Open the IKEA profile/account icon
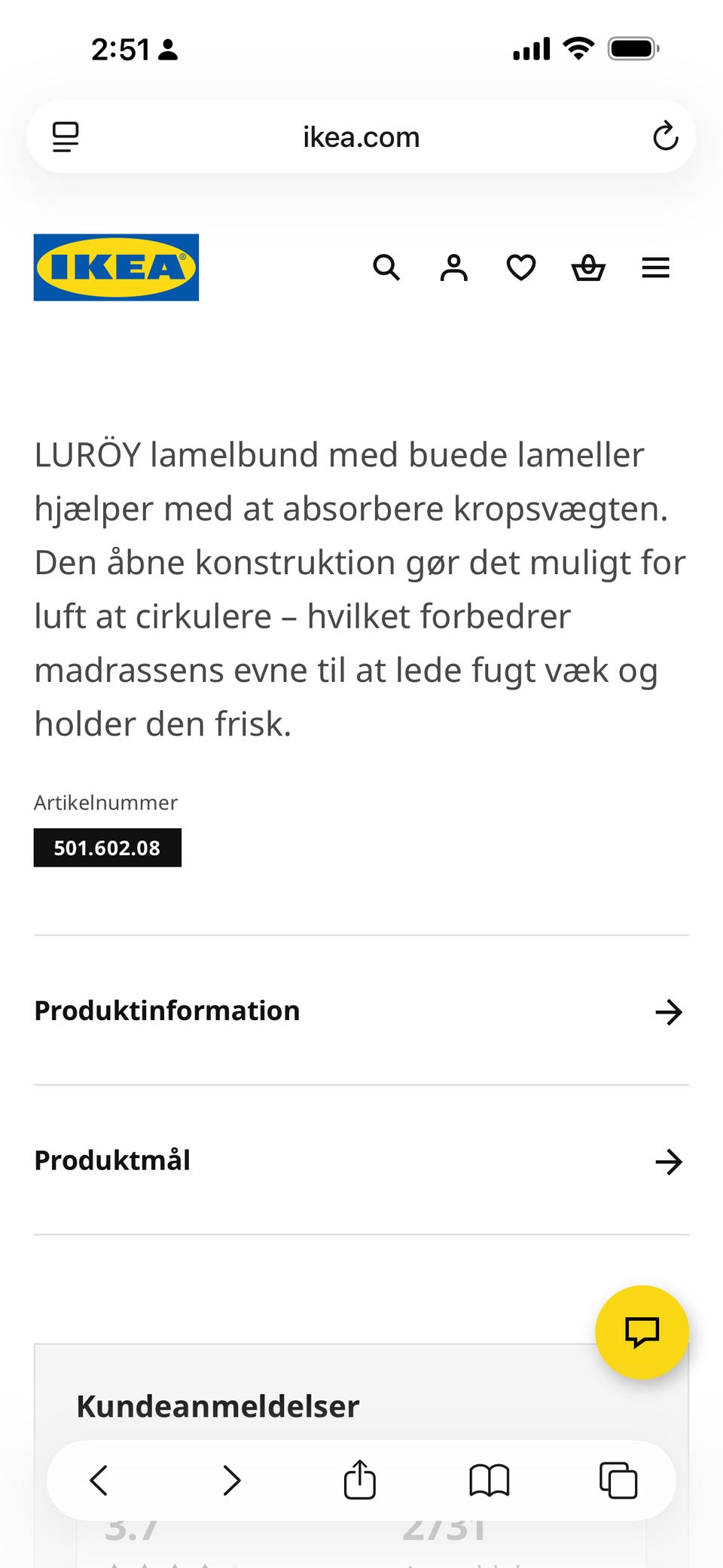This screenshot has width=723, height=1568. pyautogui.click(x=453, y=267)
